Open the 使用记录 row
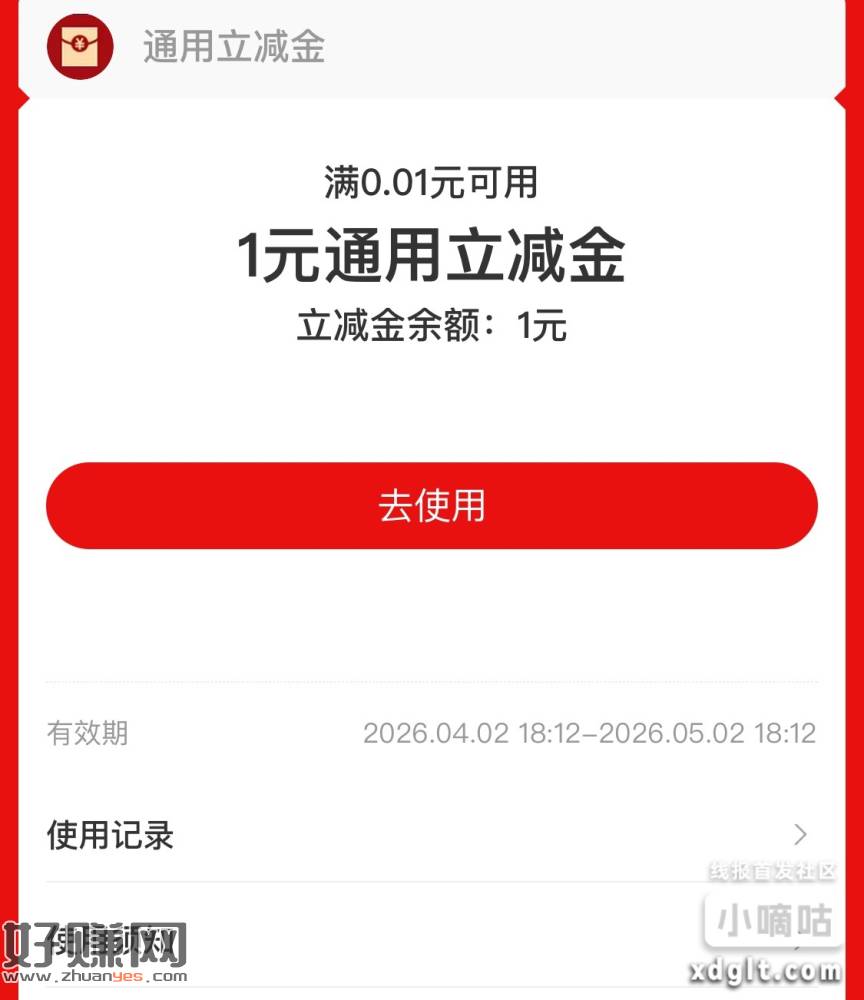This screenshot has width=864, height=1000. pyautogui.click(x=430, y=834)
